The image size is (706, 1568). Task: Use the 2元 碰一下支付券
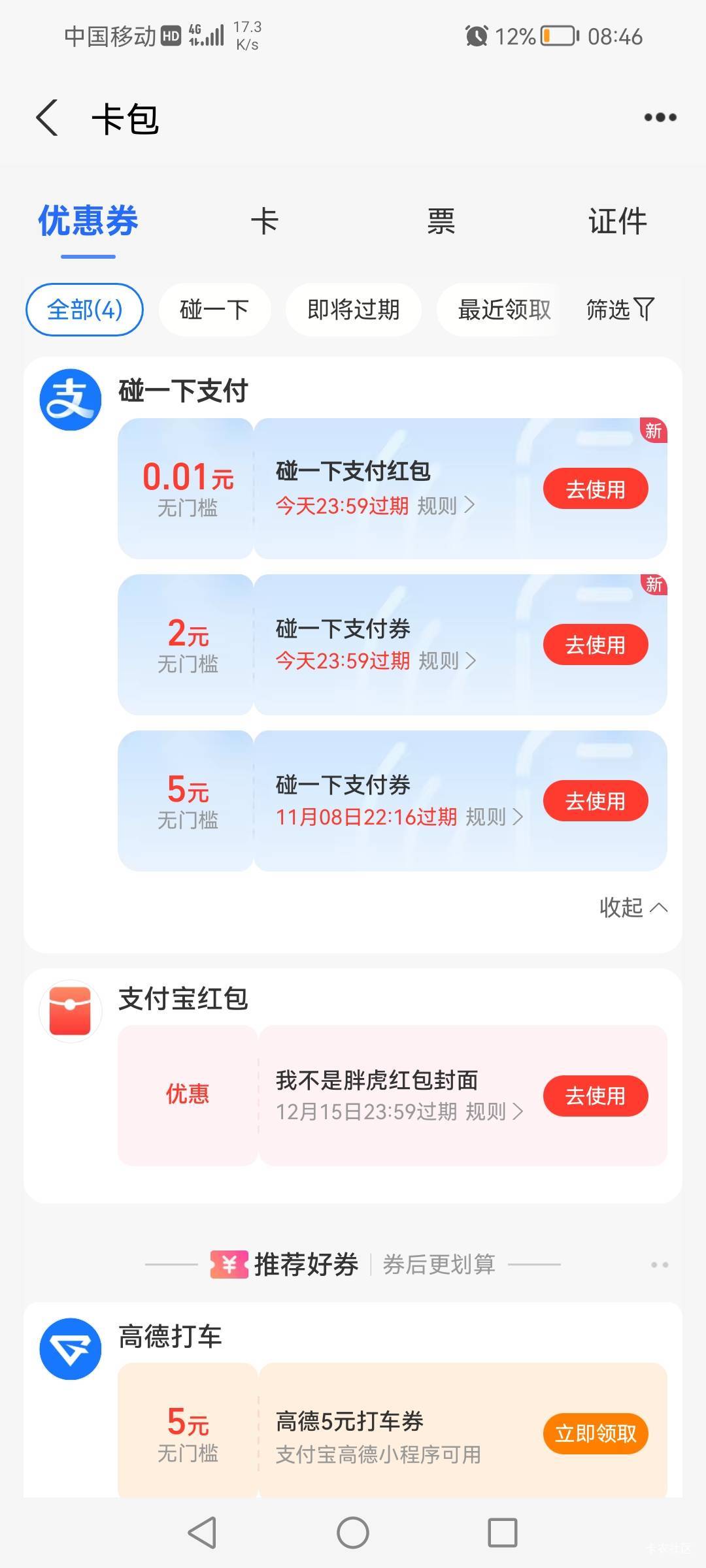(x=595, y=645)
